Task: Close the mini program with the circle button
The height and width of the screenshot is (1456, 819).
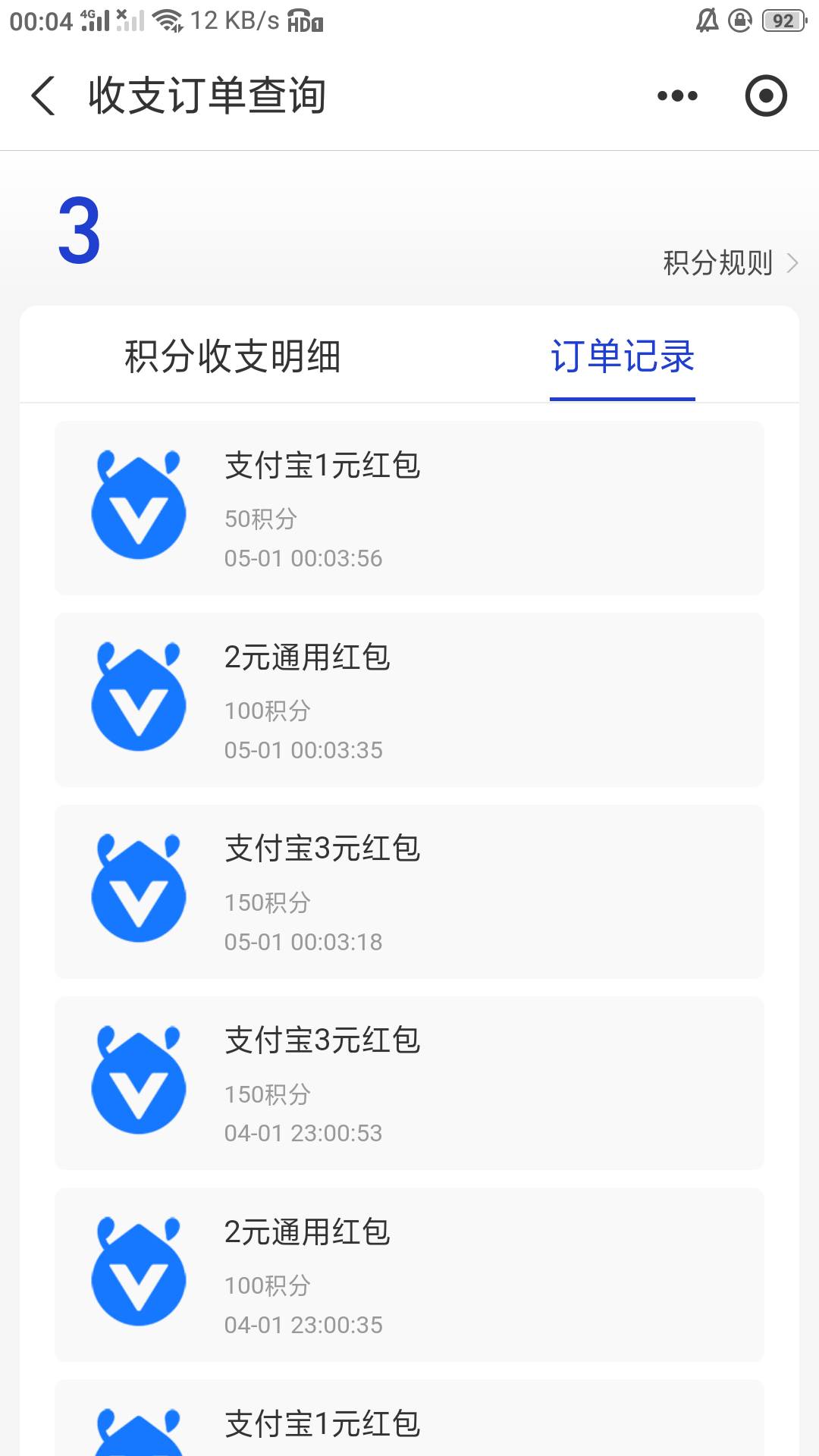Action: [x=766, y=96]
